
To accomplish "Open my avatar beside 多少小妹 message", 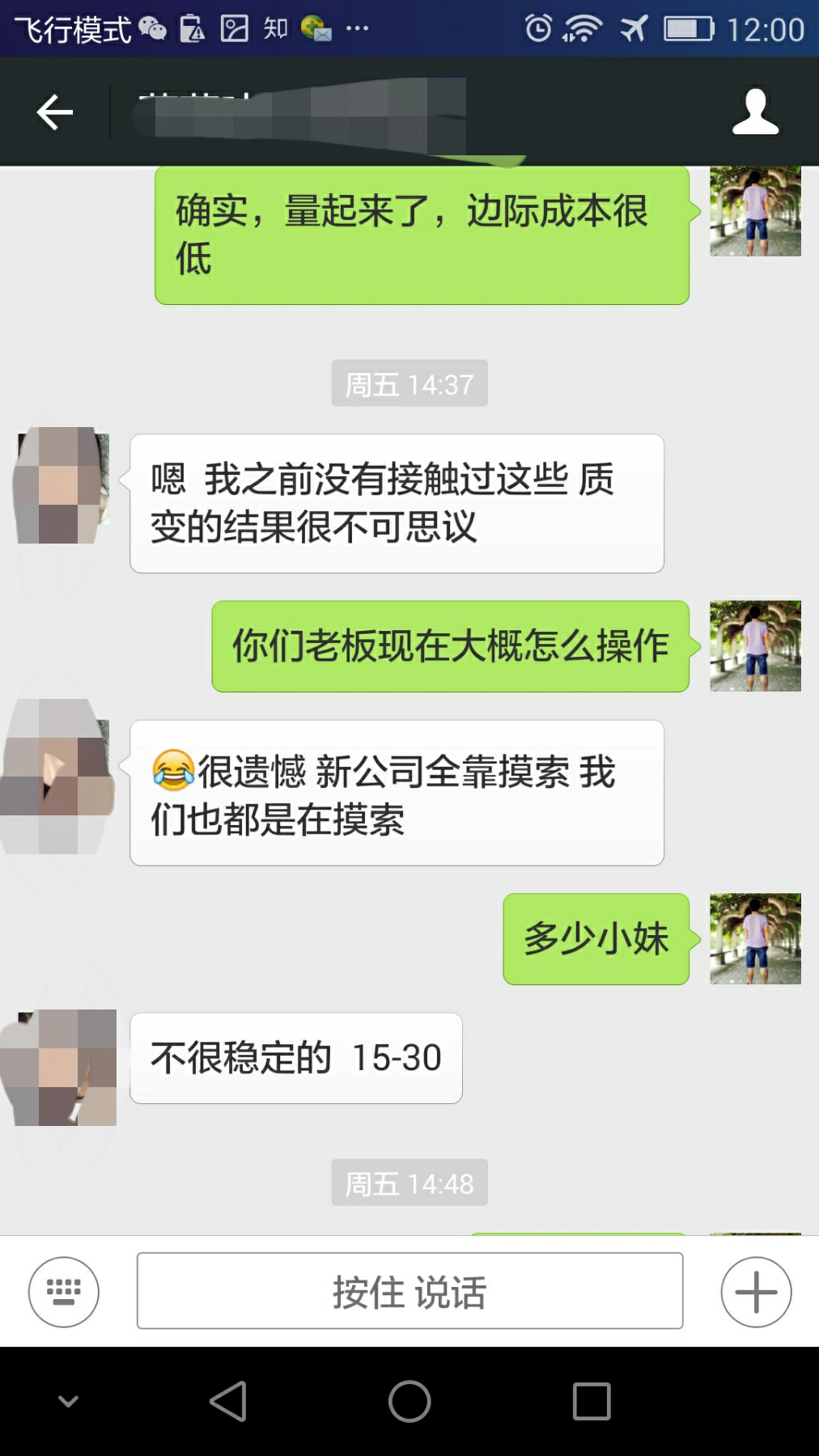I will click(x=754, y=938).
